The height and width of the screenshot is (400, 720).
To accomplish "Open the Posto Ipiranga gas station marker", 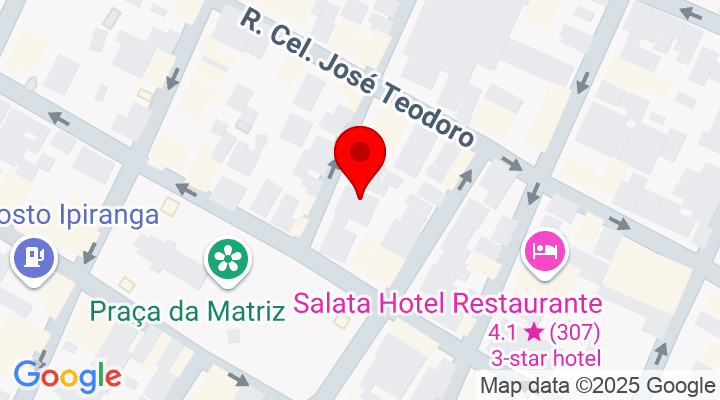I will pos(35,257).
